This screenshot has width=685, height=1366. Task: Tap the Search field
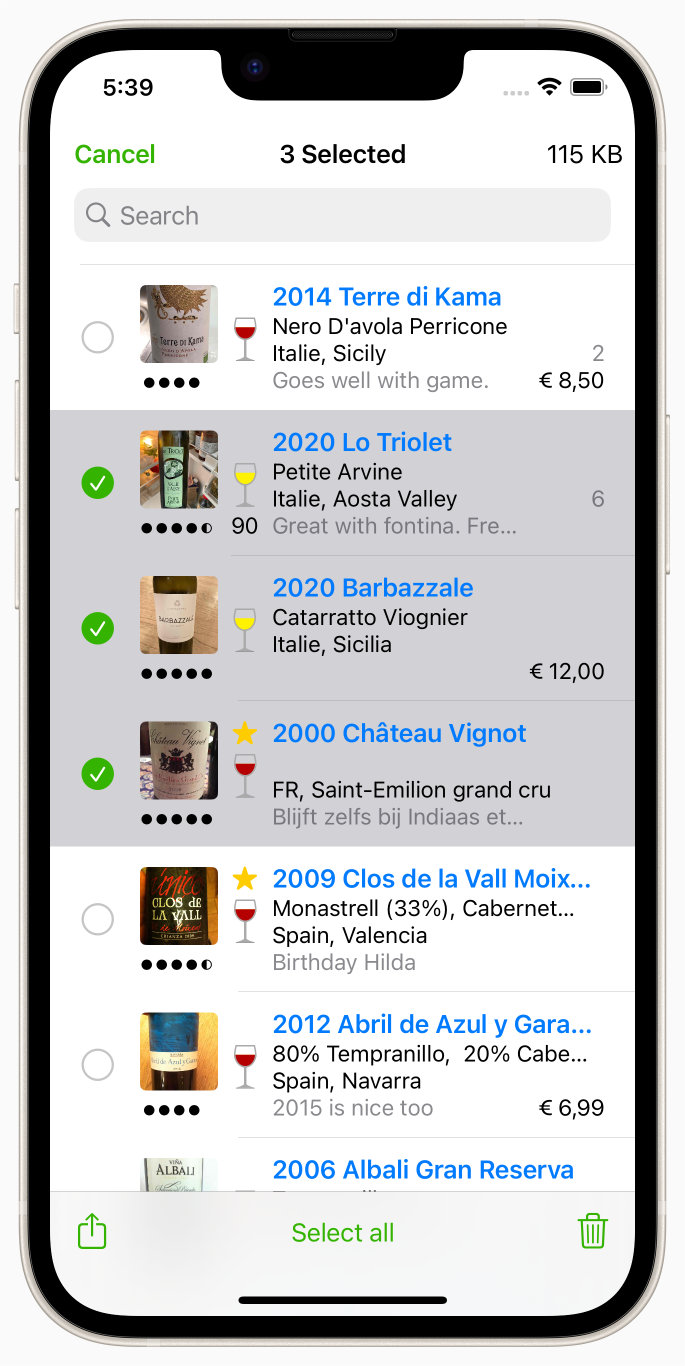click(x=342, y=215)
